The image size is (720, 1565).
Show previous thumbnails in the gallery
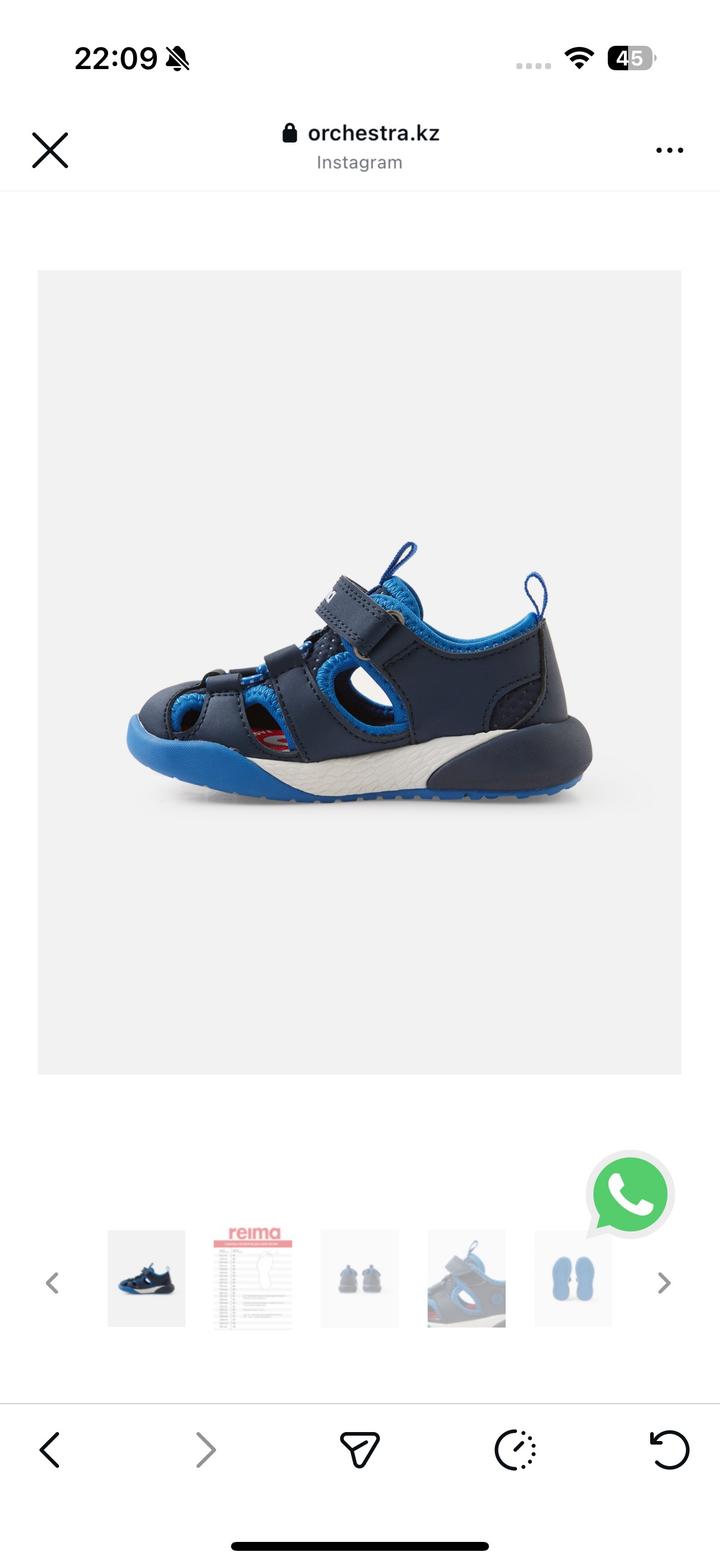tap(52, 1283)
